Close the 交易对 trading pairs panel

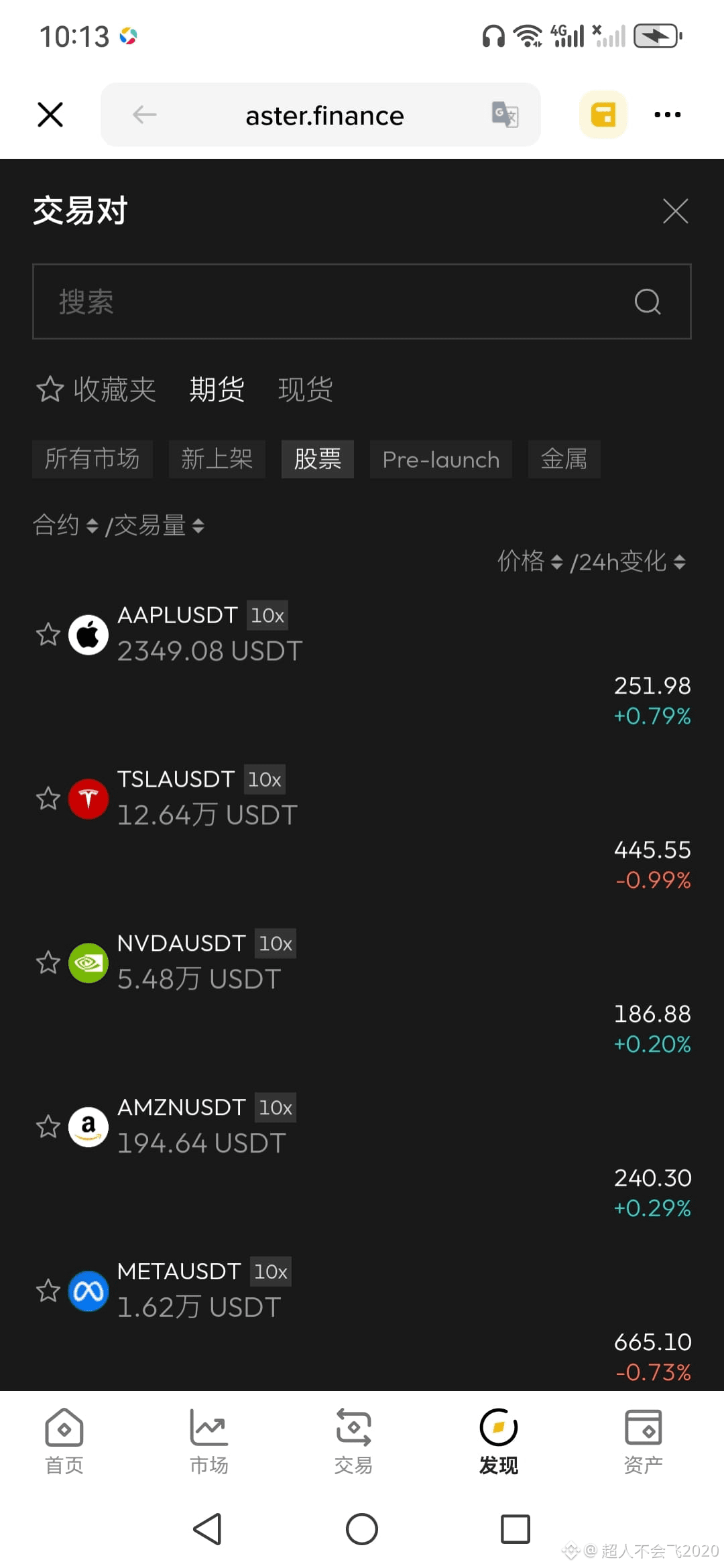(675, 211)
